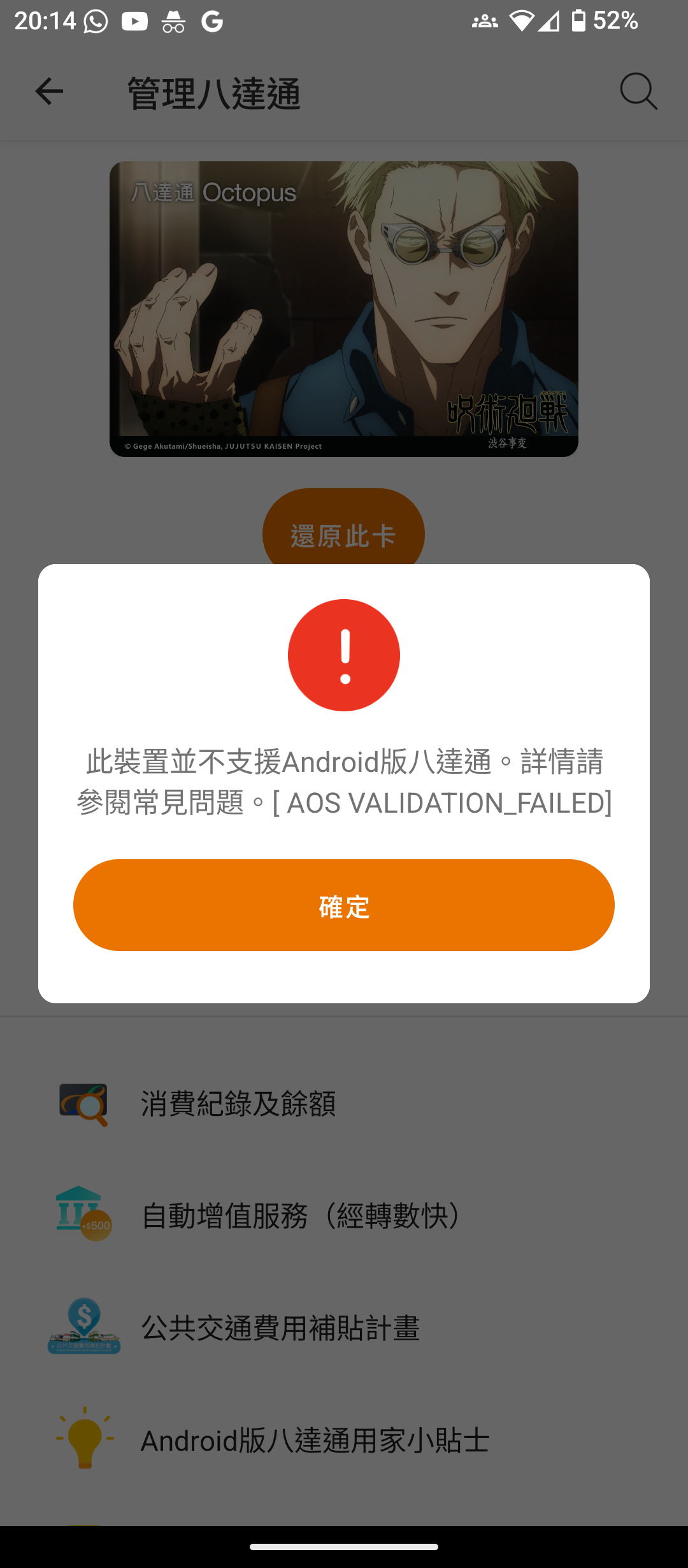Confirm the error dialog with 確定
Screen dimensions: 688x1568
coord(344,905)
